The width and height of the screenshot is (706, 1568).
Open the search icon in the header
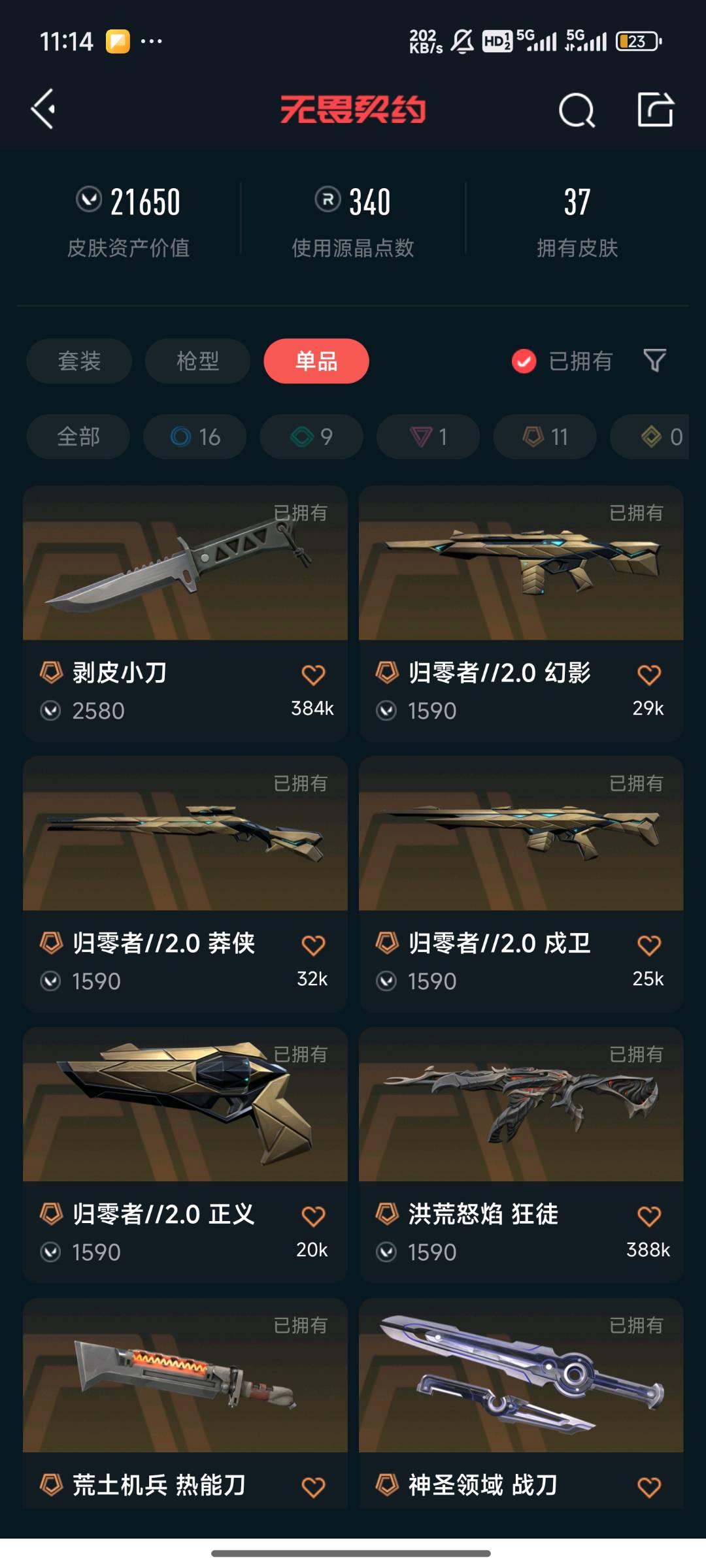(x=577, y=110)
